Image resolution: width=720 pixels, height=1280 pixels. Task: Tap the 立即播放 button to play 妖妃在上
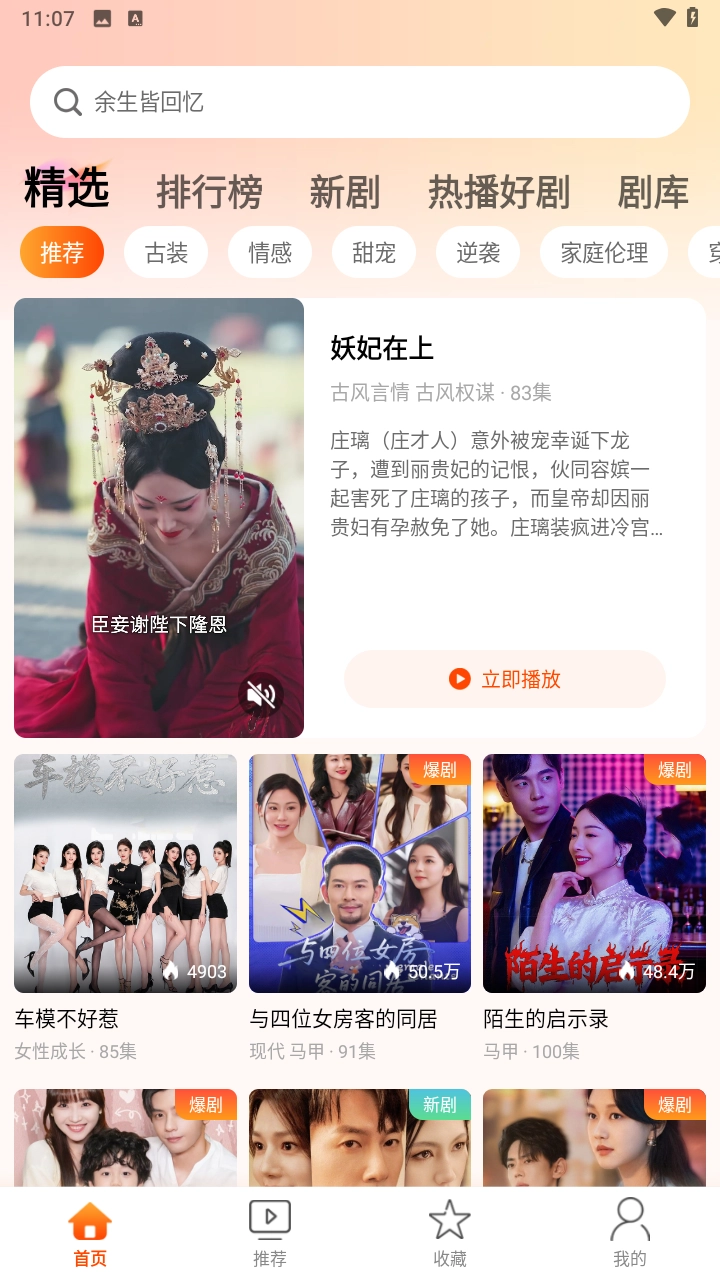point(504,679)
